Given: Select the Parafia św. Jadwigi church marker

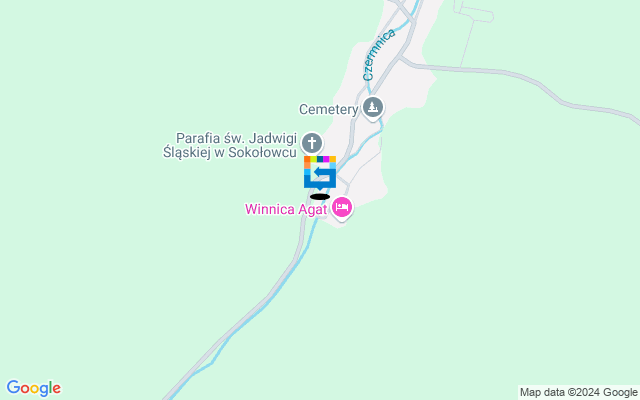Looking at the screenshot, I should click(312, 144).
